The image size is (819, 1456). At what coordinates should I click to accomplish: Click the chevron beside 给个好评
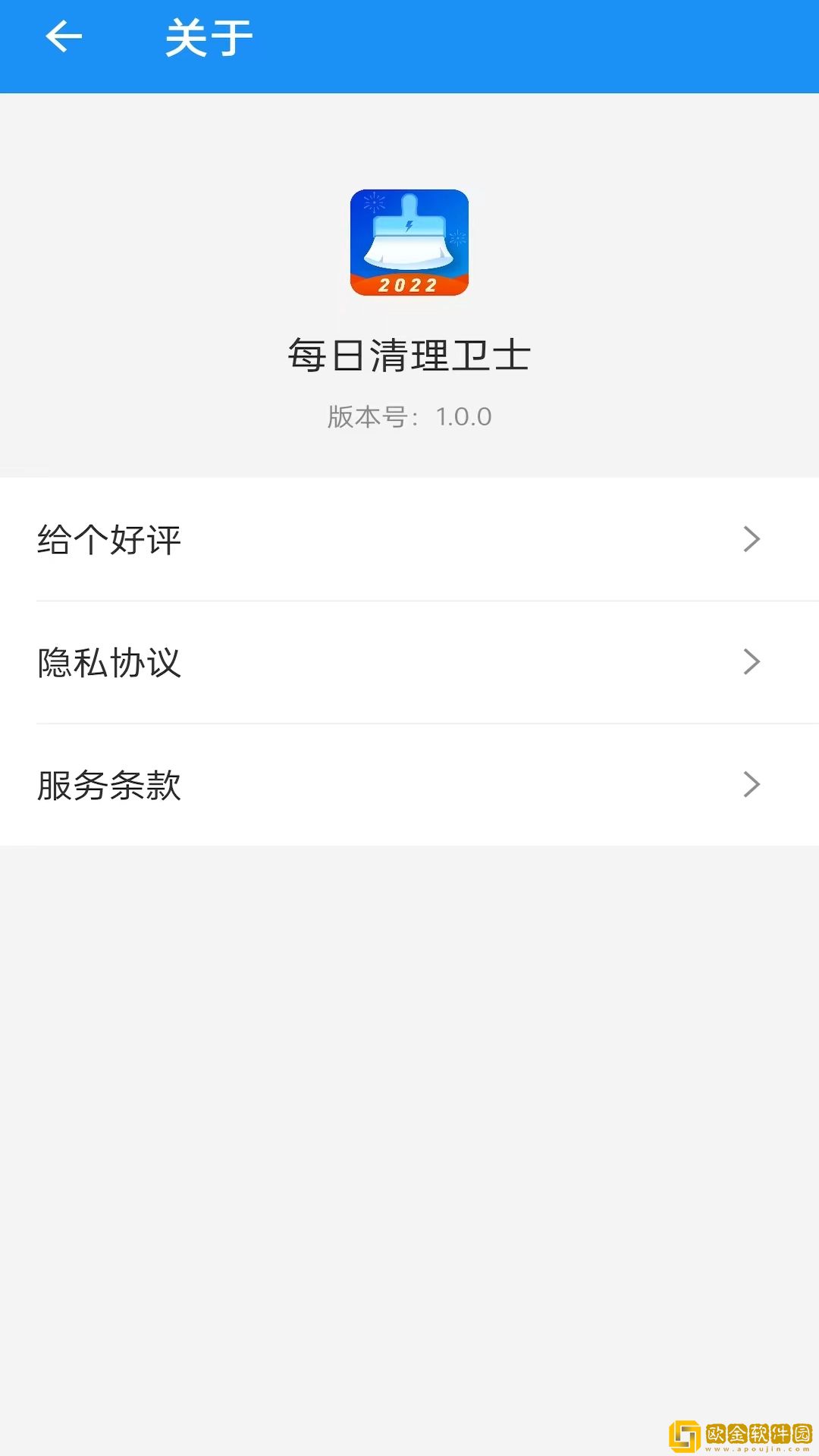tap(751, 538)
